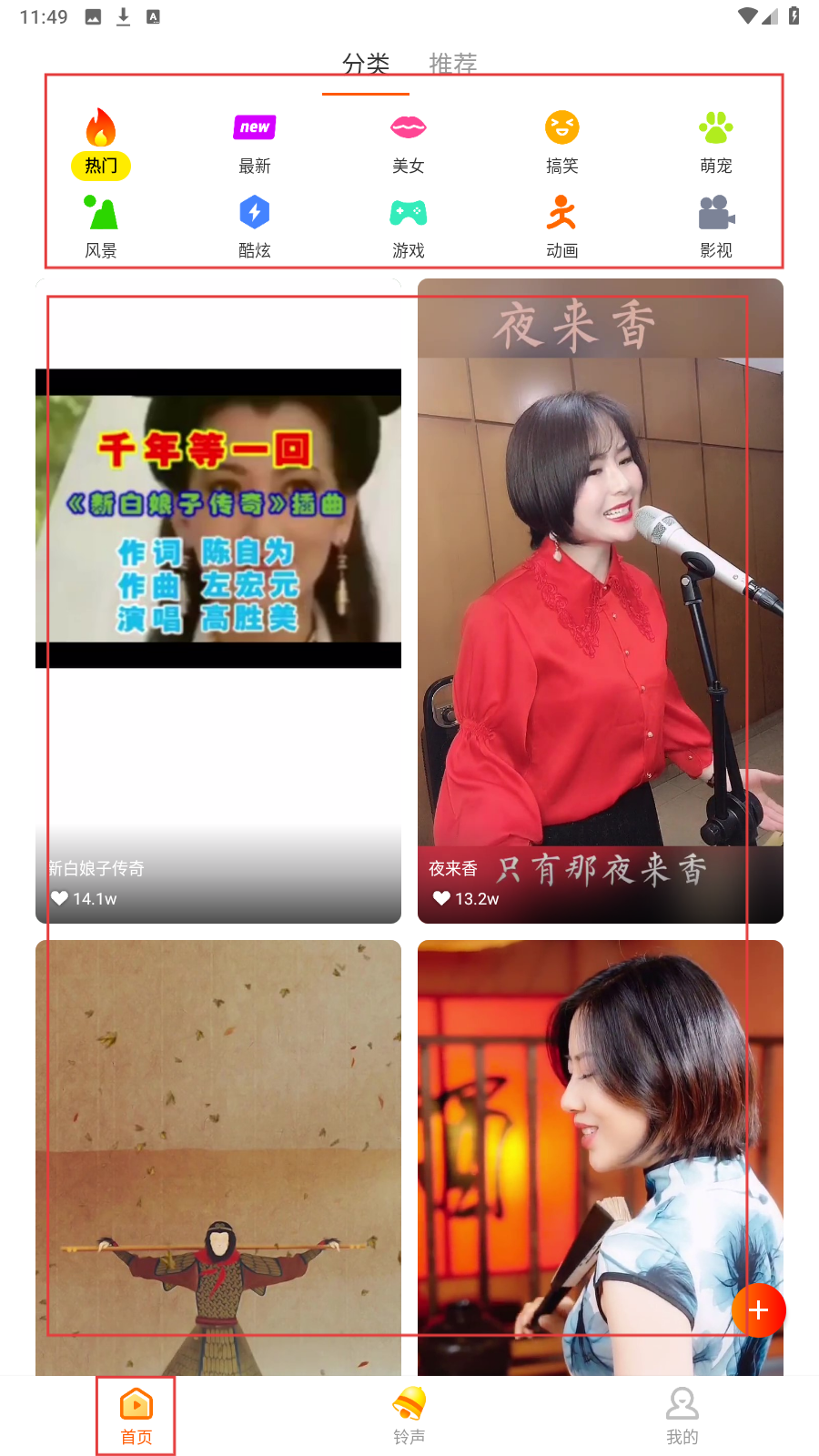This screenshot has width=819, height=1456.
Task: Select the 酷炫 category
Action: (x=255, y=227)
